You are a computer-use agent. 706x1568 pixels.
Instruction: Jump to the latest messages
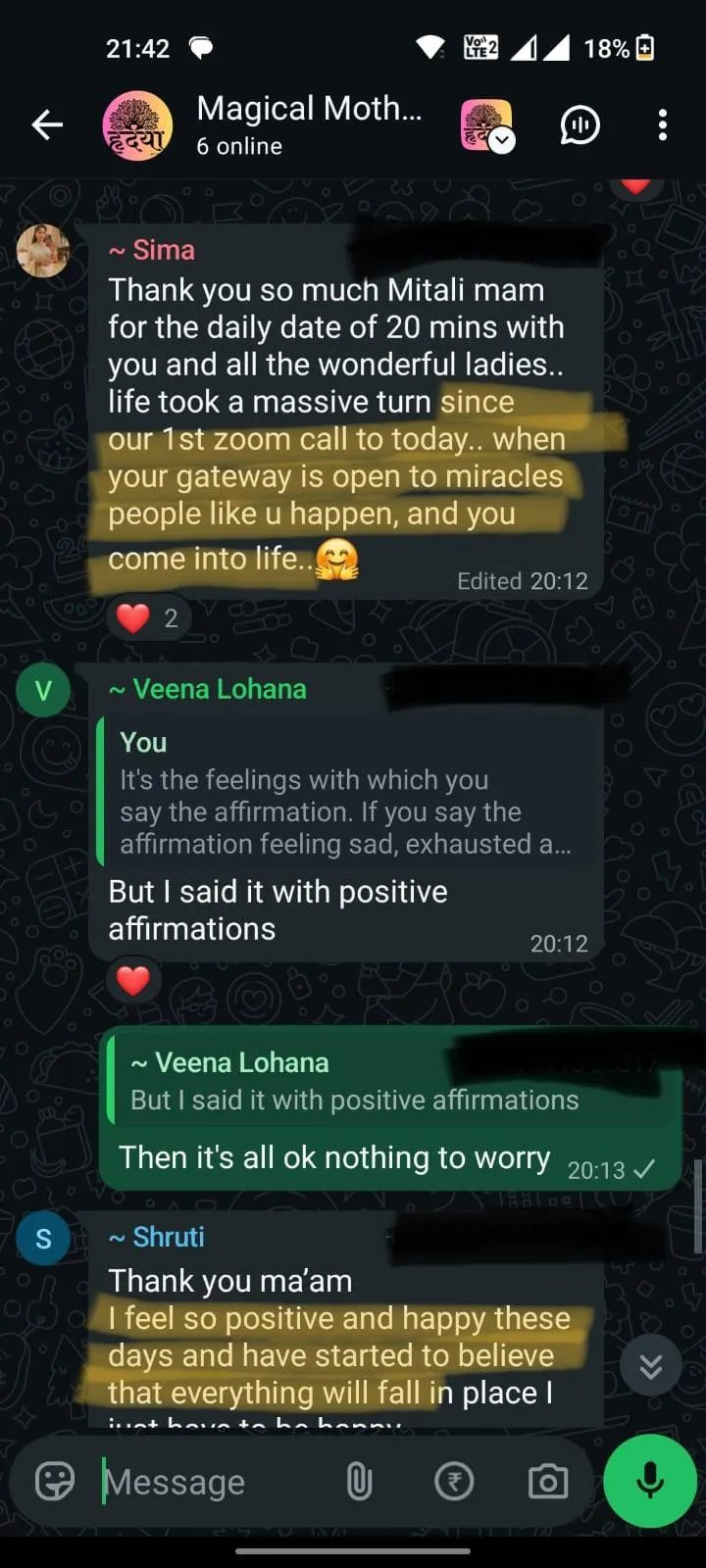click(651, 1365)
